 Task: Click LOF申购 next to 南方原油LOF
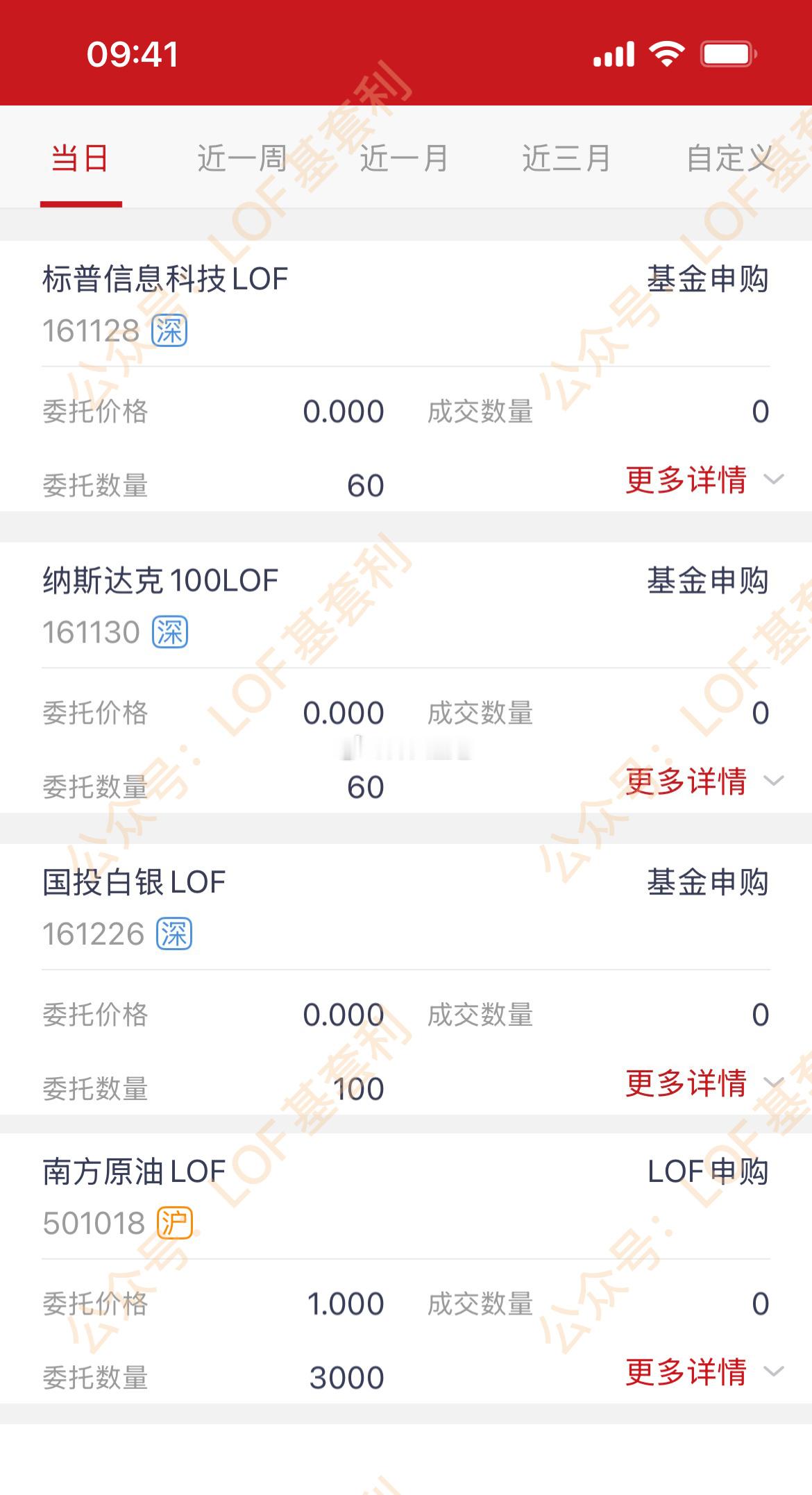pos(708,1172)
